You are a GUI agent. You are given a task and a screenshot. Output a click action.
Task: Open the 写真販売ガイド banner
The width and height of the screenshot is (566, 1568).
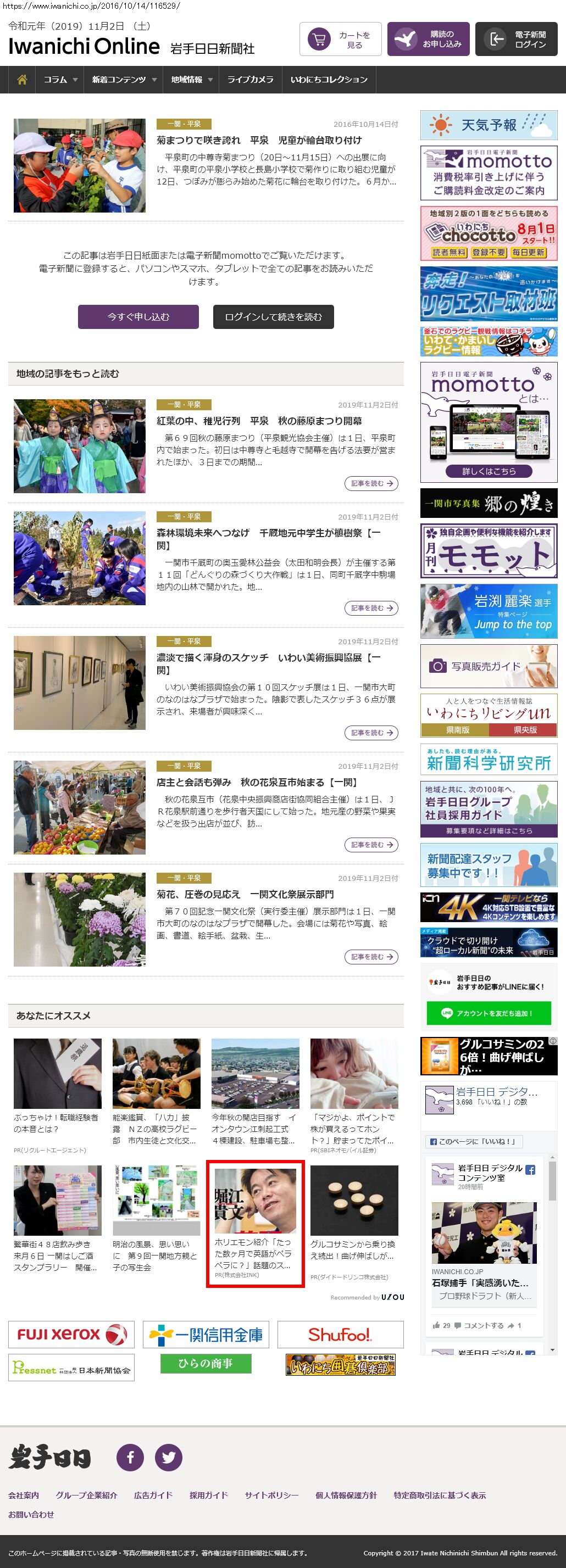[x=489, y=666]
